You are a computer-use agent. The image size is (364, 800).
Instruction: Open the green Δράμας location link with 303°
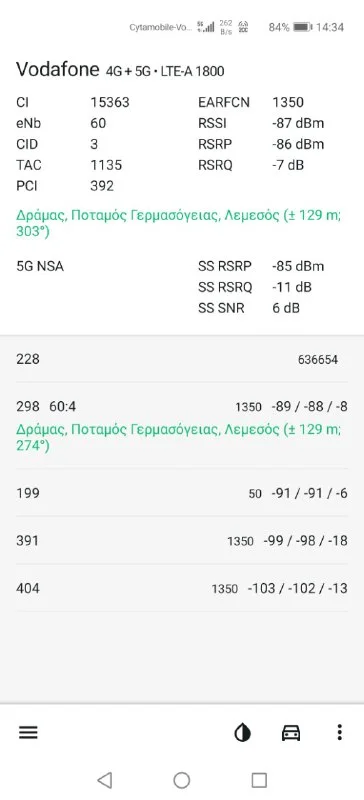click(x=179, y=223)
